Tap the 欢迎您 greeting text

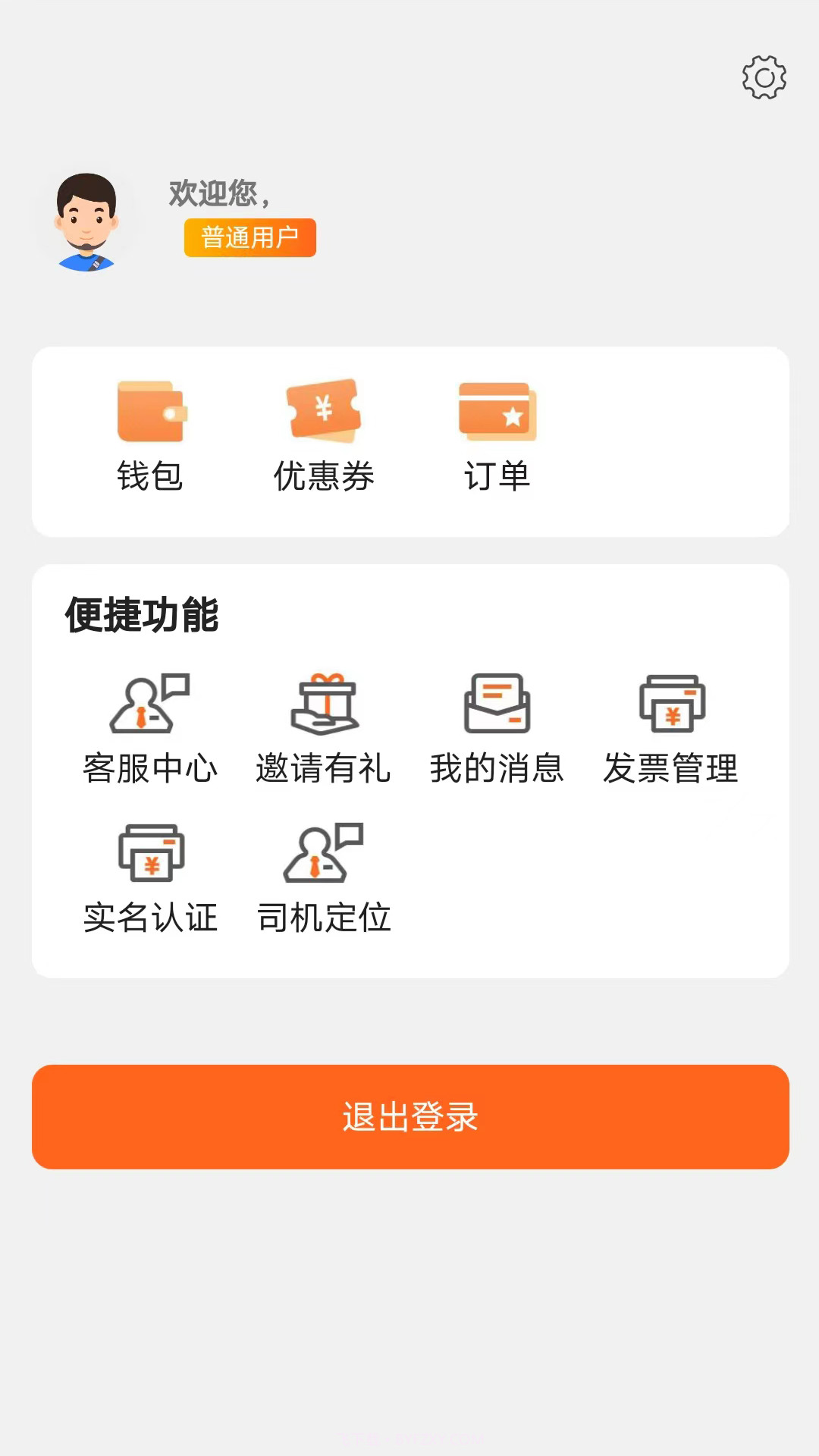coord(218,192)
